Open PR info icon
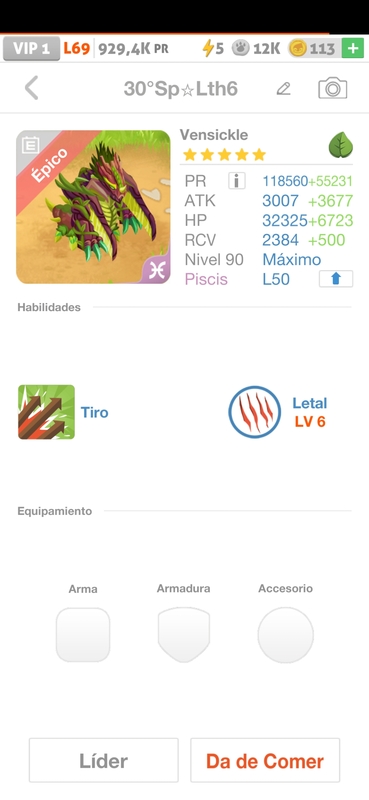This screenshot has width=369, height=800. pos(236,181)
